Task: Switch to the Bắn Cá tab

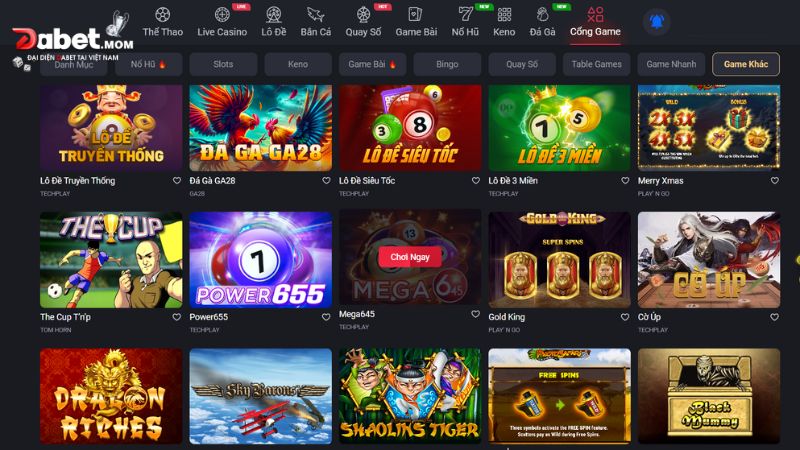Action: pyautogui.click(x=315, y=22)
